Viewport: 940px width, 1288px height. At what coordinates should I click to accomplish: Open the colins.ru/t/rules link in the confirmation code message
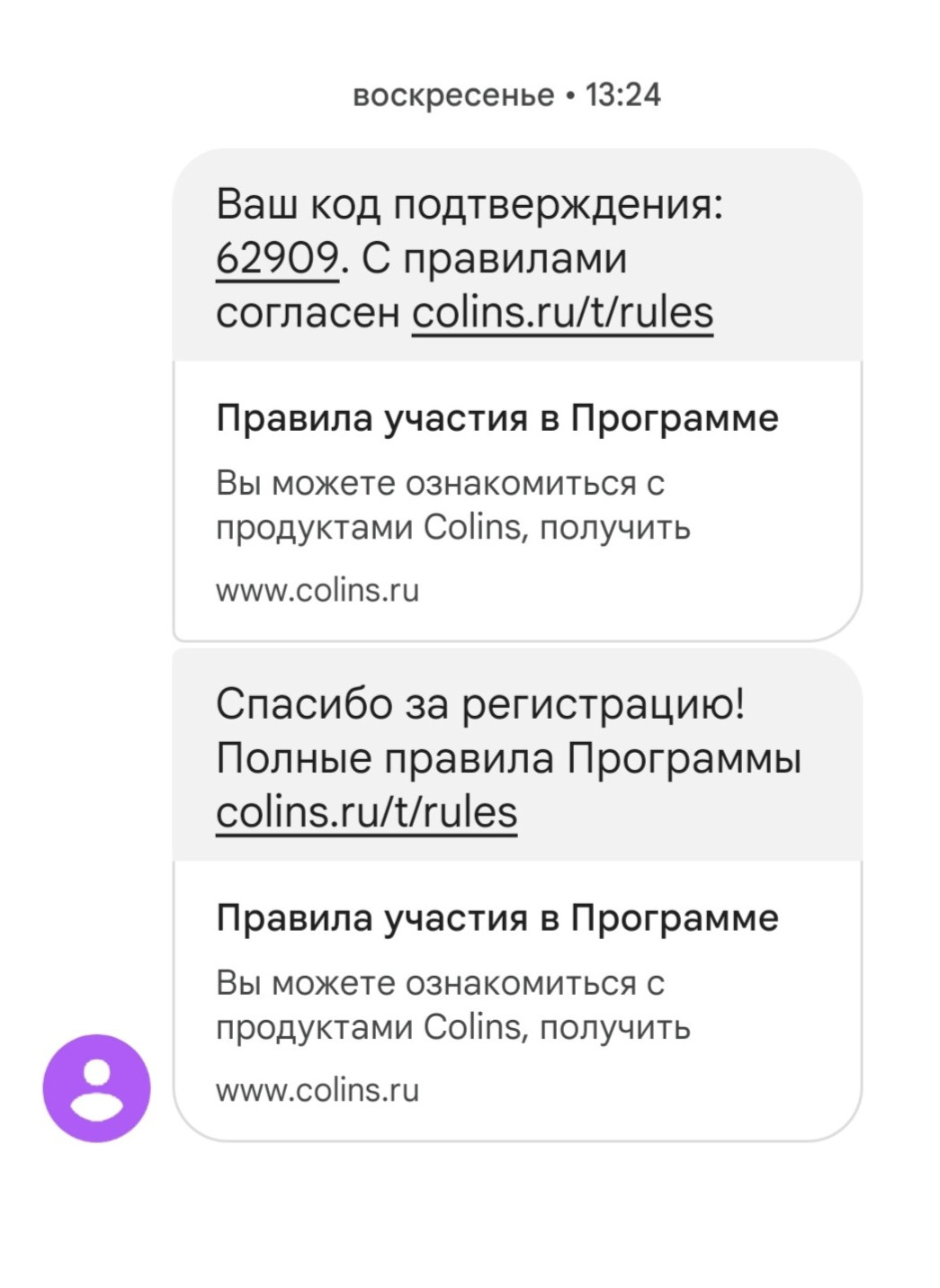(x=562, y=314)
